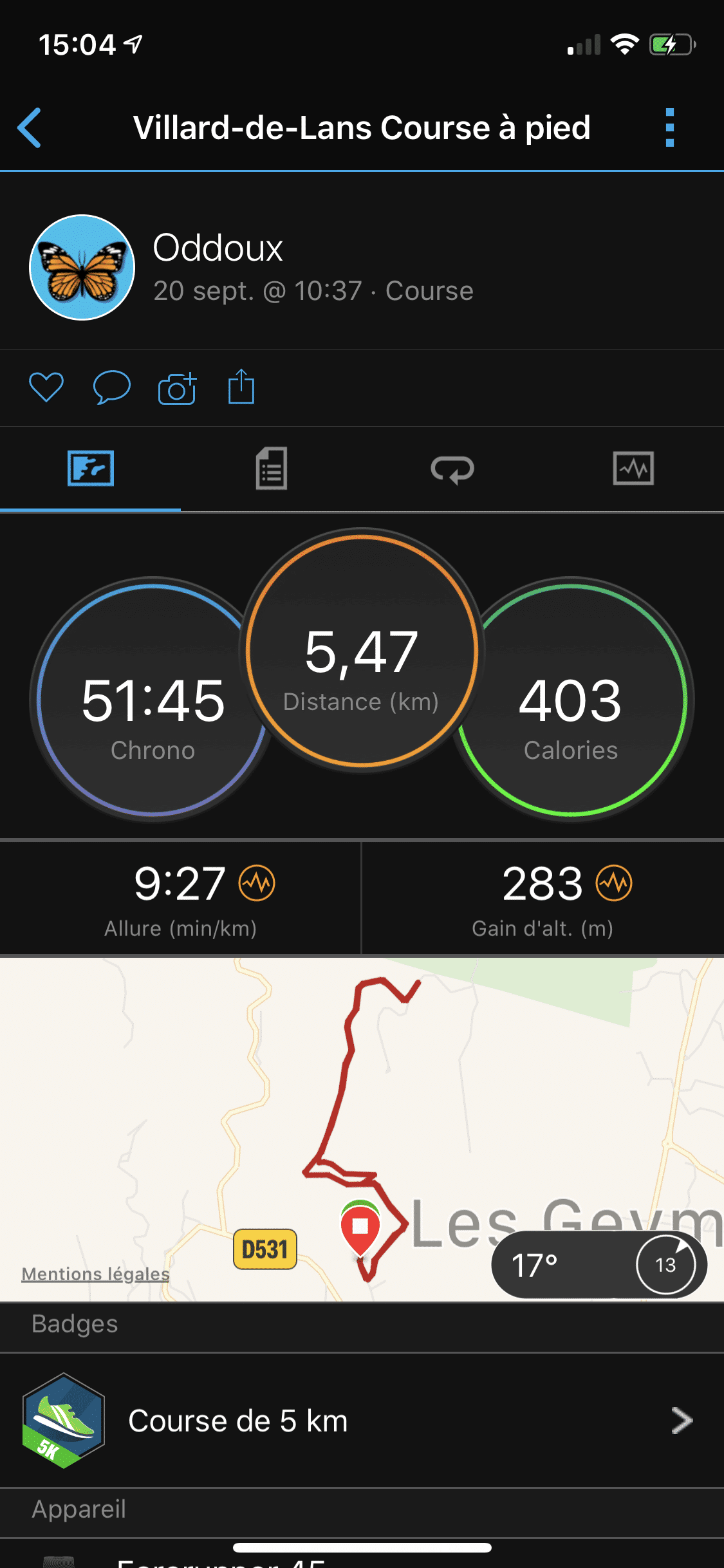Viewport: 724px width, 1568px height.
Task: Open Oddoux's butterfly profile picture
Action: pyautogui.click(x=82, y=267)
